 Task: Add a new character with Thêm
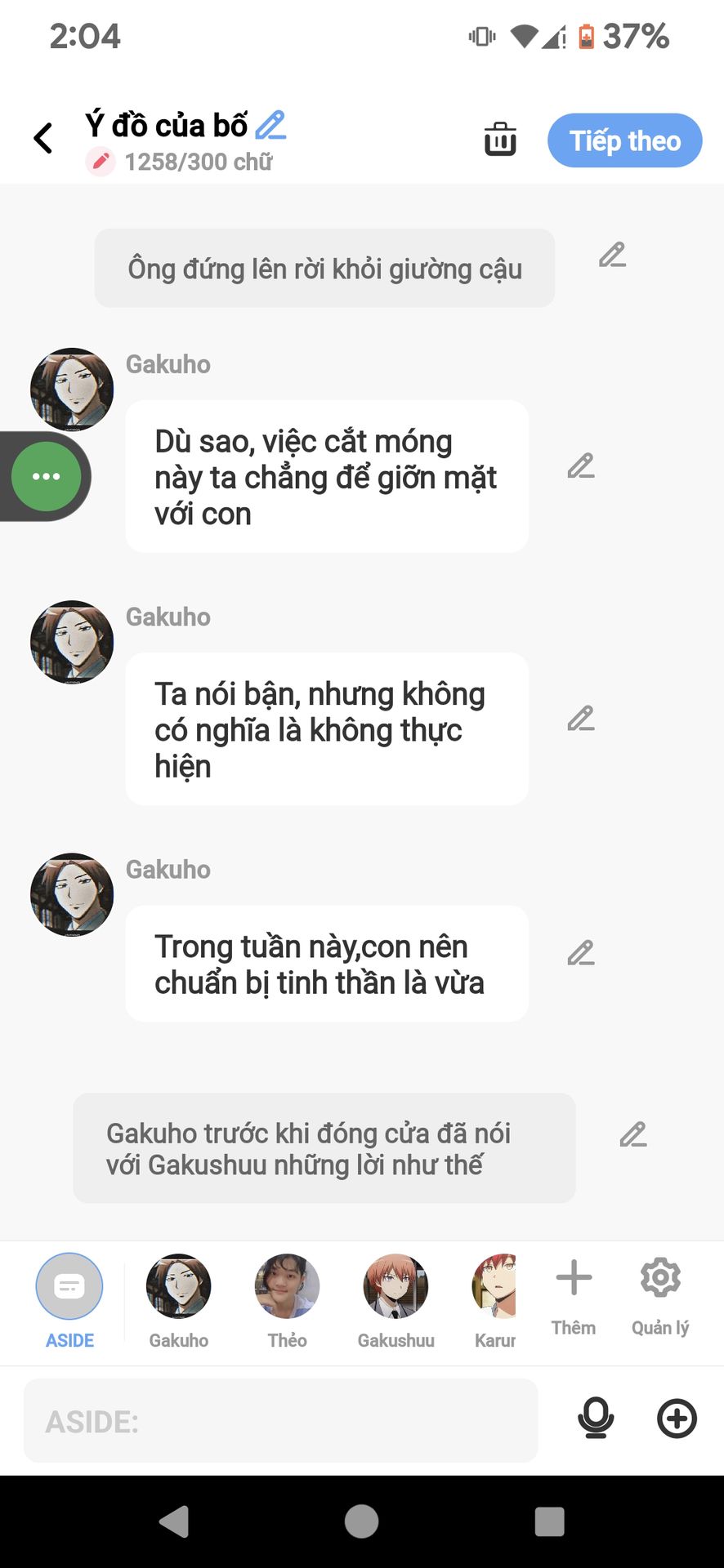[x=574, y=1296]
